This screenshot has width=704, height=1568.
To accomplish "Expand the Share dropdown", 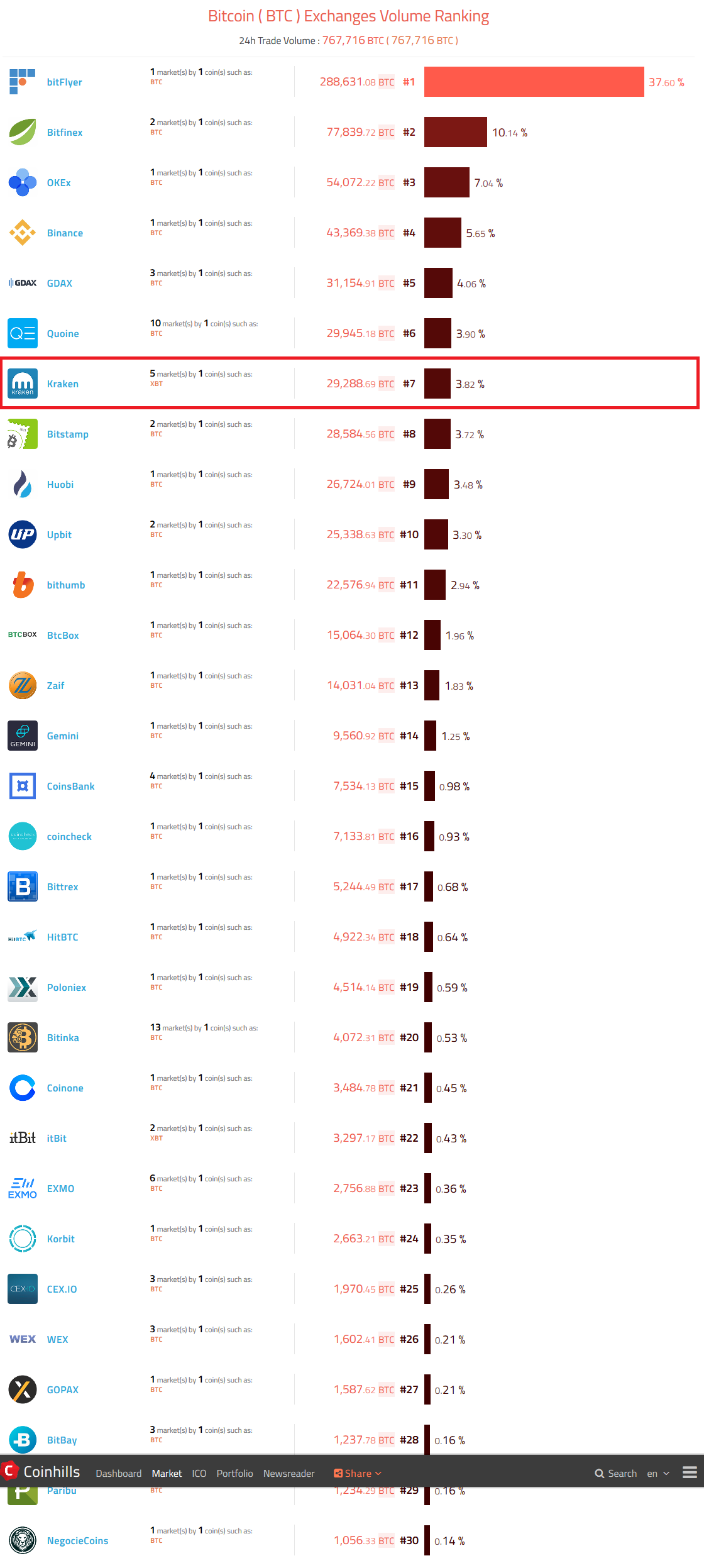I will click(x=357, y=1473).
